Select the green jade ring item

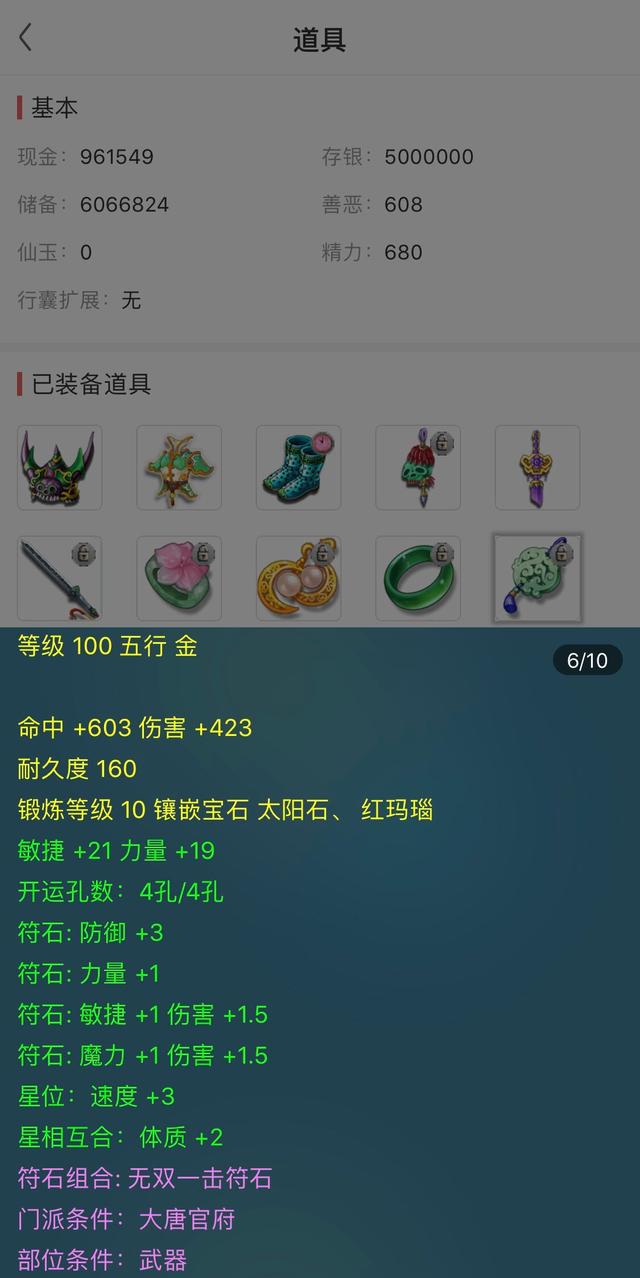click(418, 578)
